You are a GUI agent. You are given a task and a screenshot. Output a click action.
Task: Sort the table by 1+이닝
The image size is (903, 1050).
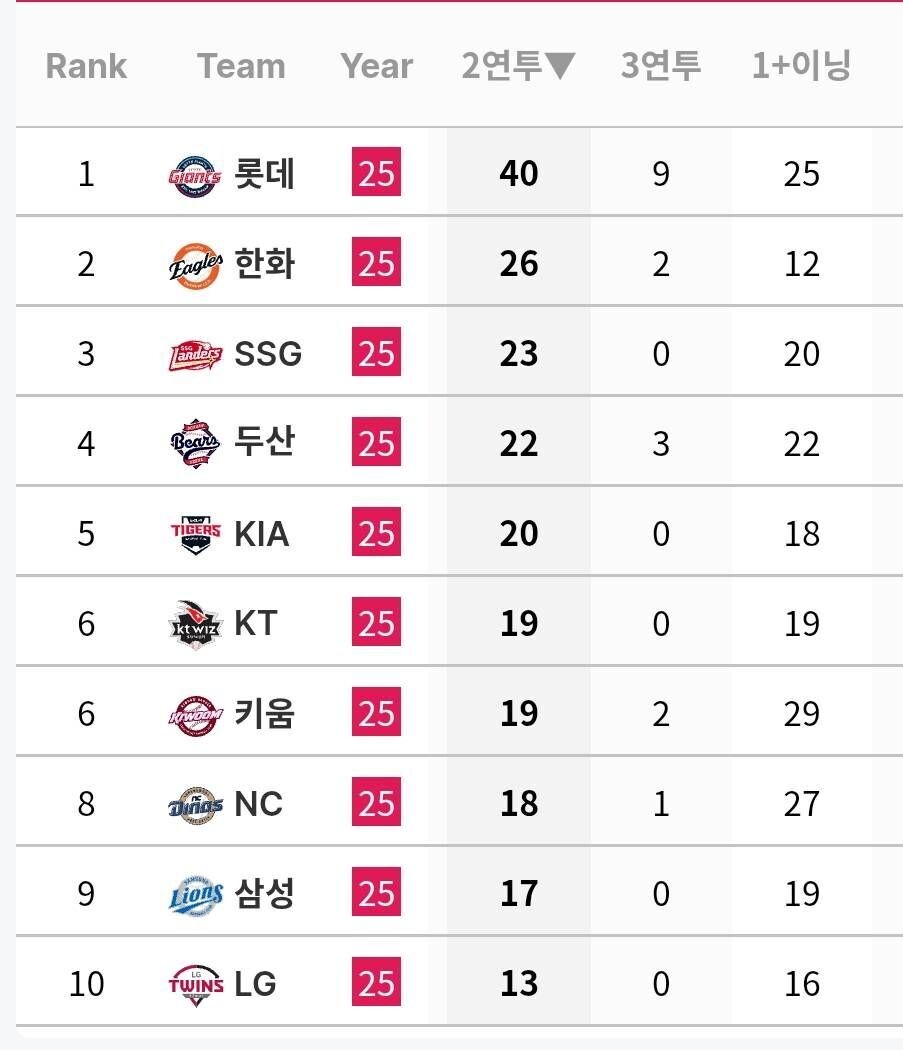point(801,66)
